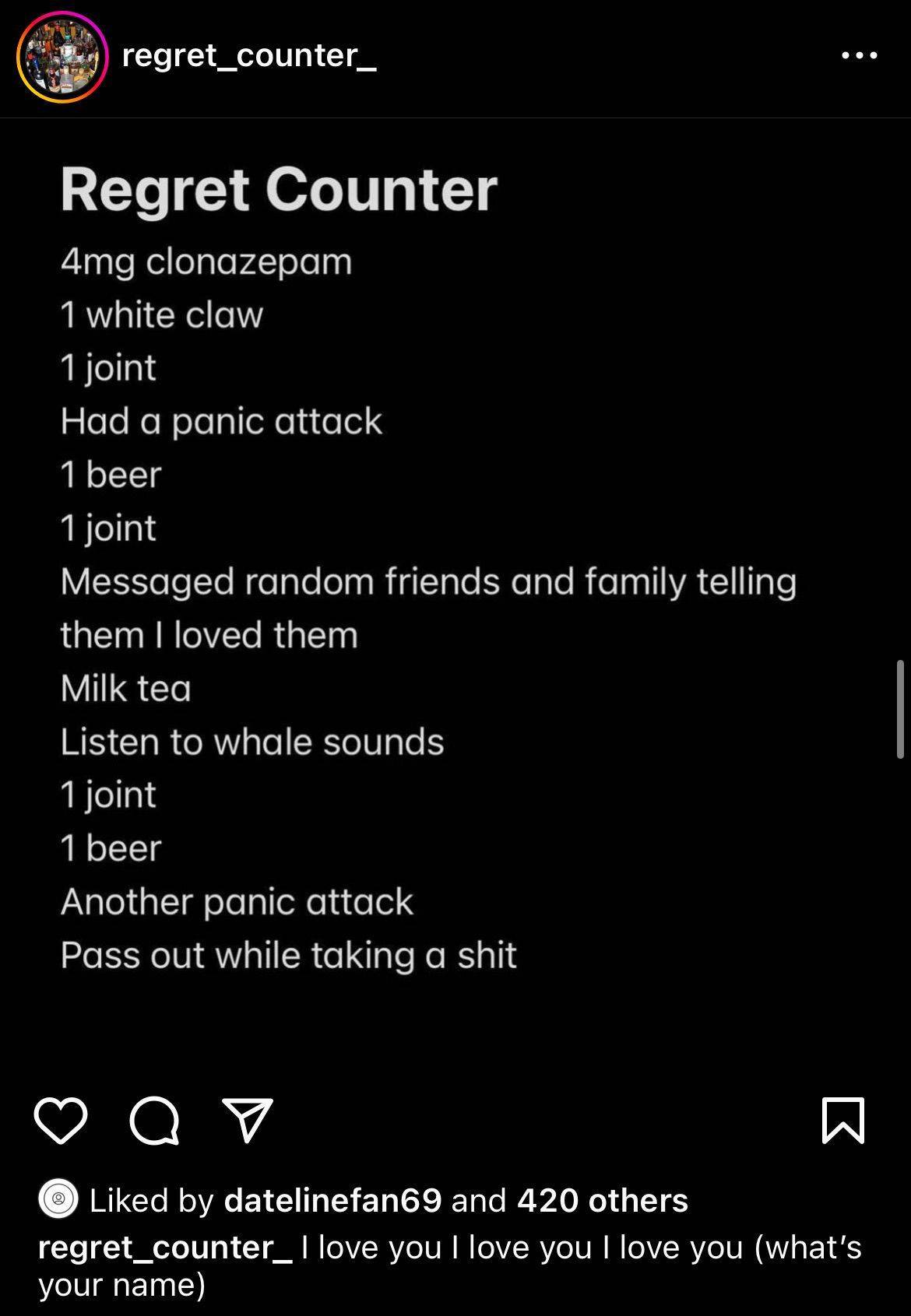This screenshot has width=911, height=1316.
Task: Tap regret_counter_ username in the caption
Action: tap(165, 1248)
